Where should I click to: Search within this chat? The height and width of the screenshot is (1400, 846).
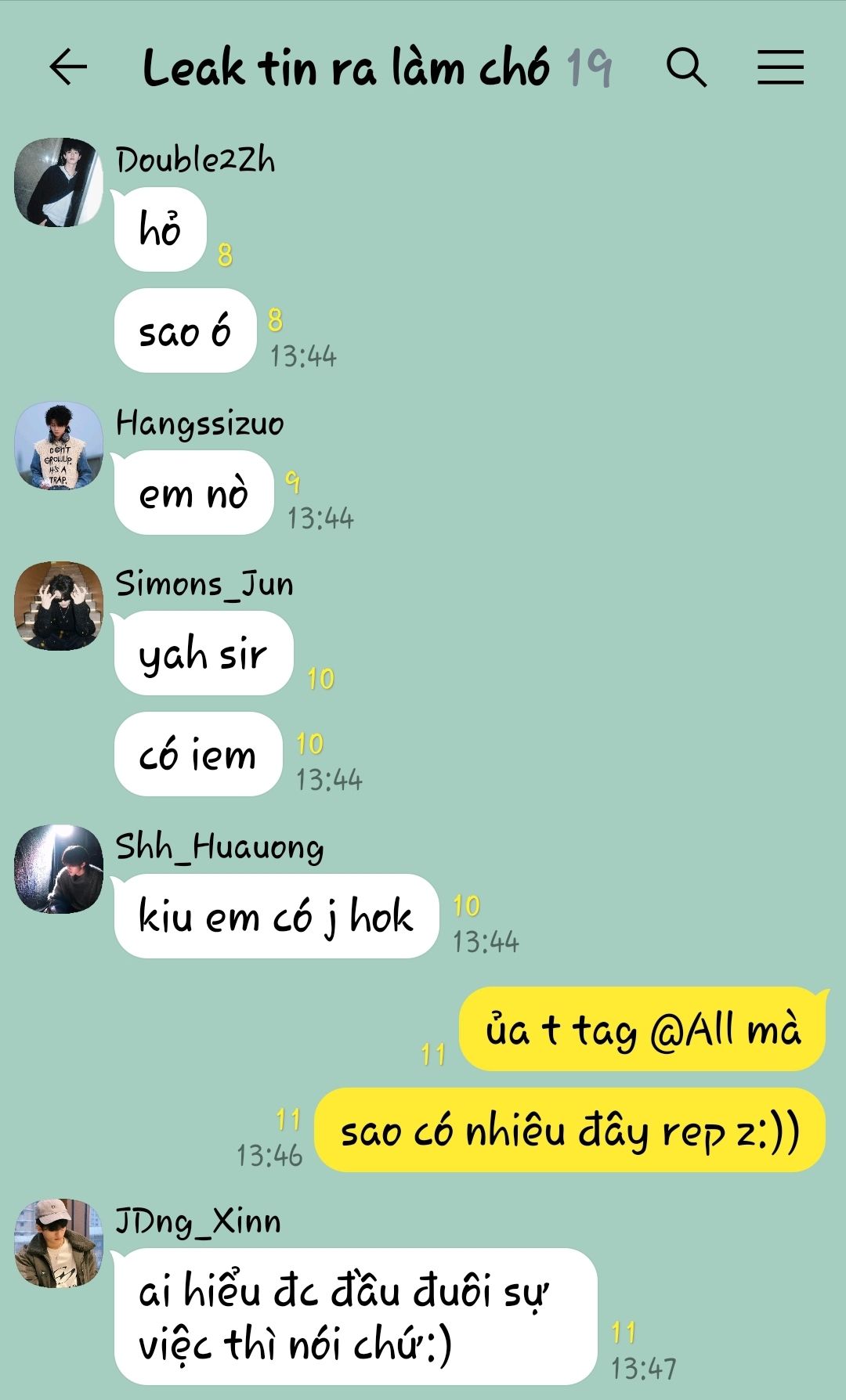coord(686,67)
